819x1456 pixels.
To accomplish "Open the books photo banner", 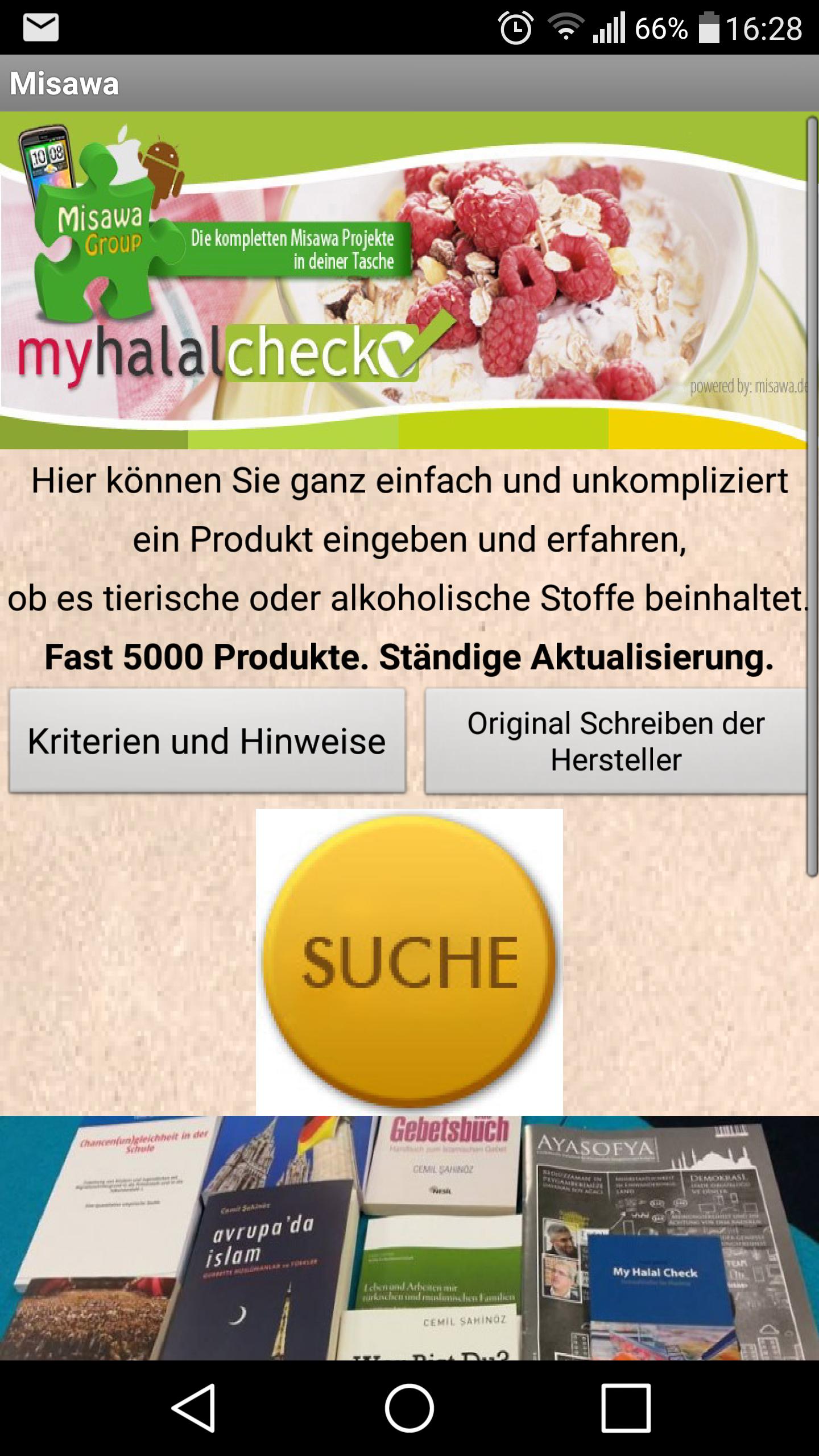I will click(409, 1238).
